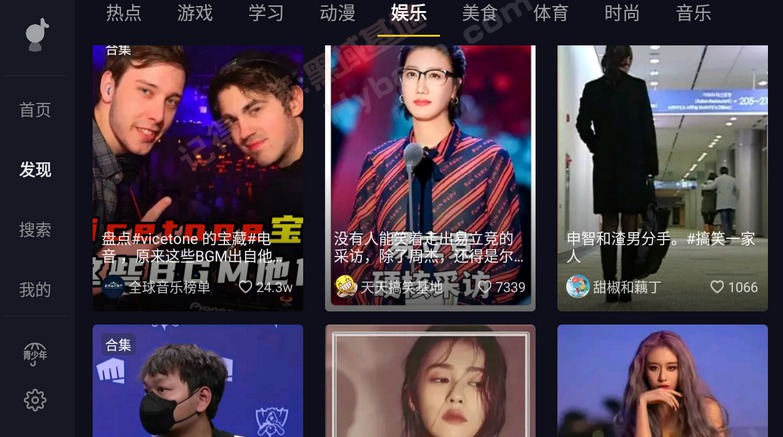
Task: Switch to the 游戏 tab
Action: tap(195, 13)
